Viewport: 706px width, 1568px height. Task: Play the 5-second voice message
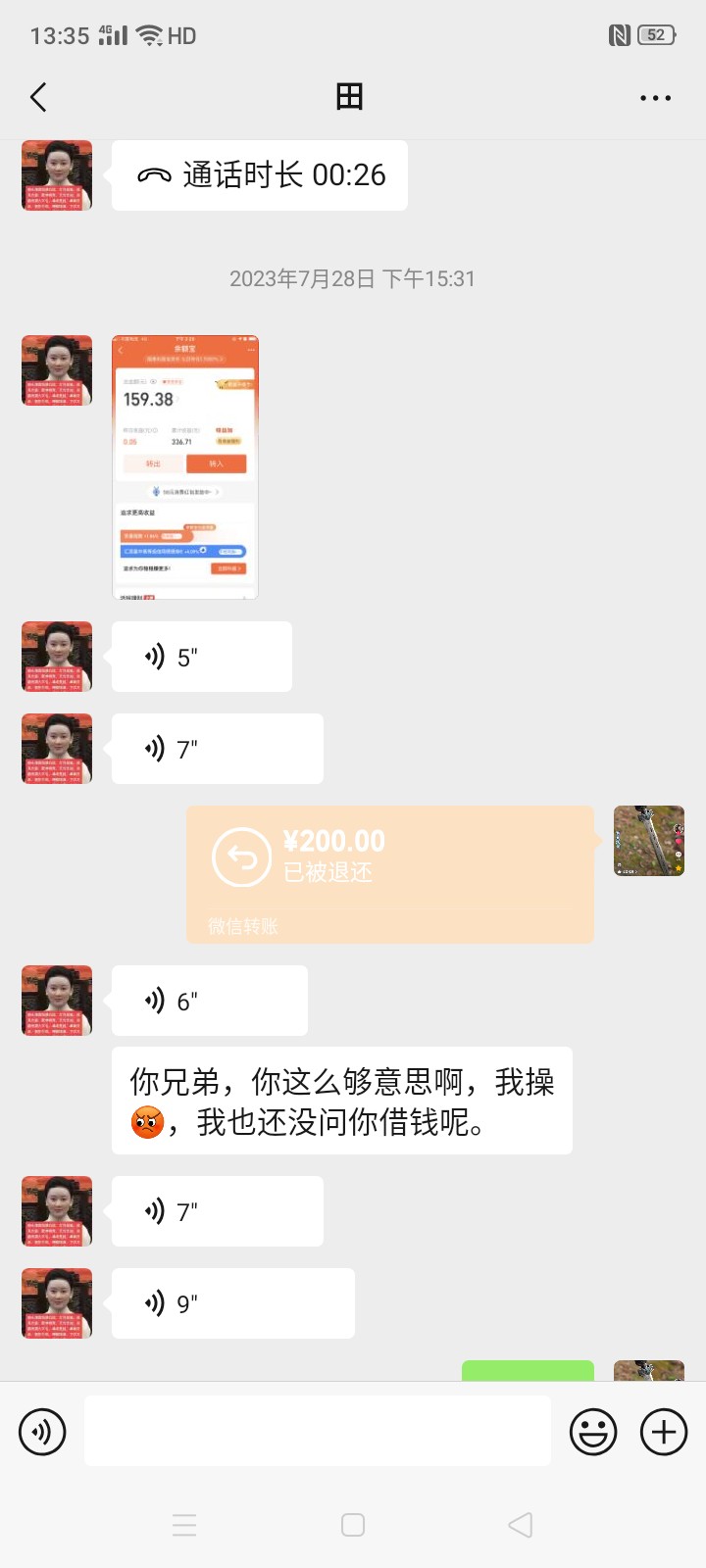click(x=201, y=657)
